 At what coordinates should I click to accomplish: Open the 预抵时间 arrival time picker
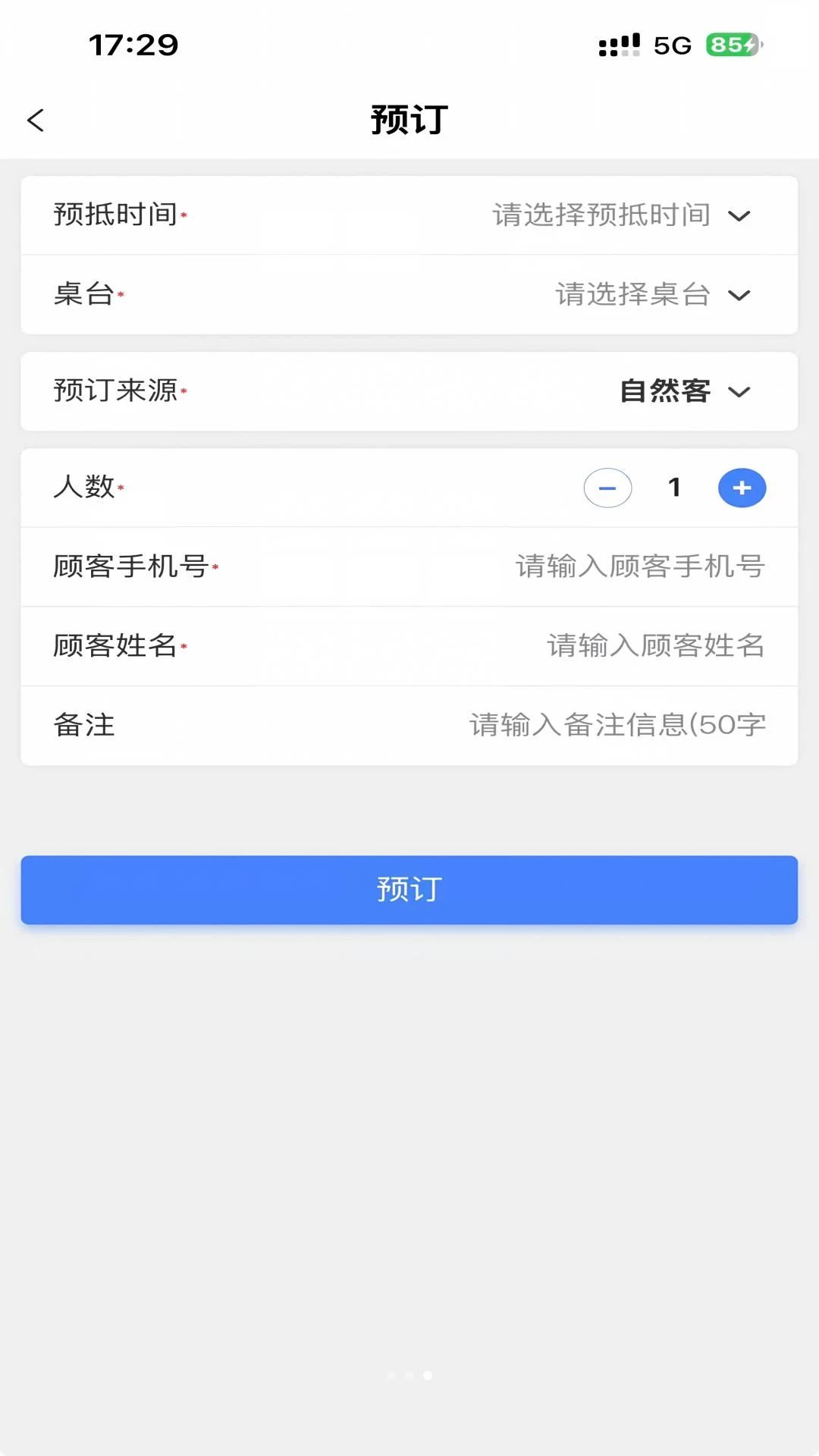409,215
